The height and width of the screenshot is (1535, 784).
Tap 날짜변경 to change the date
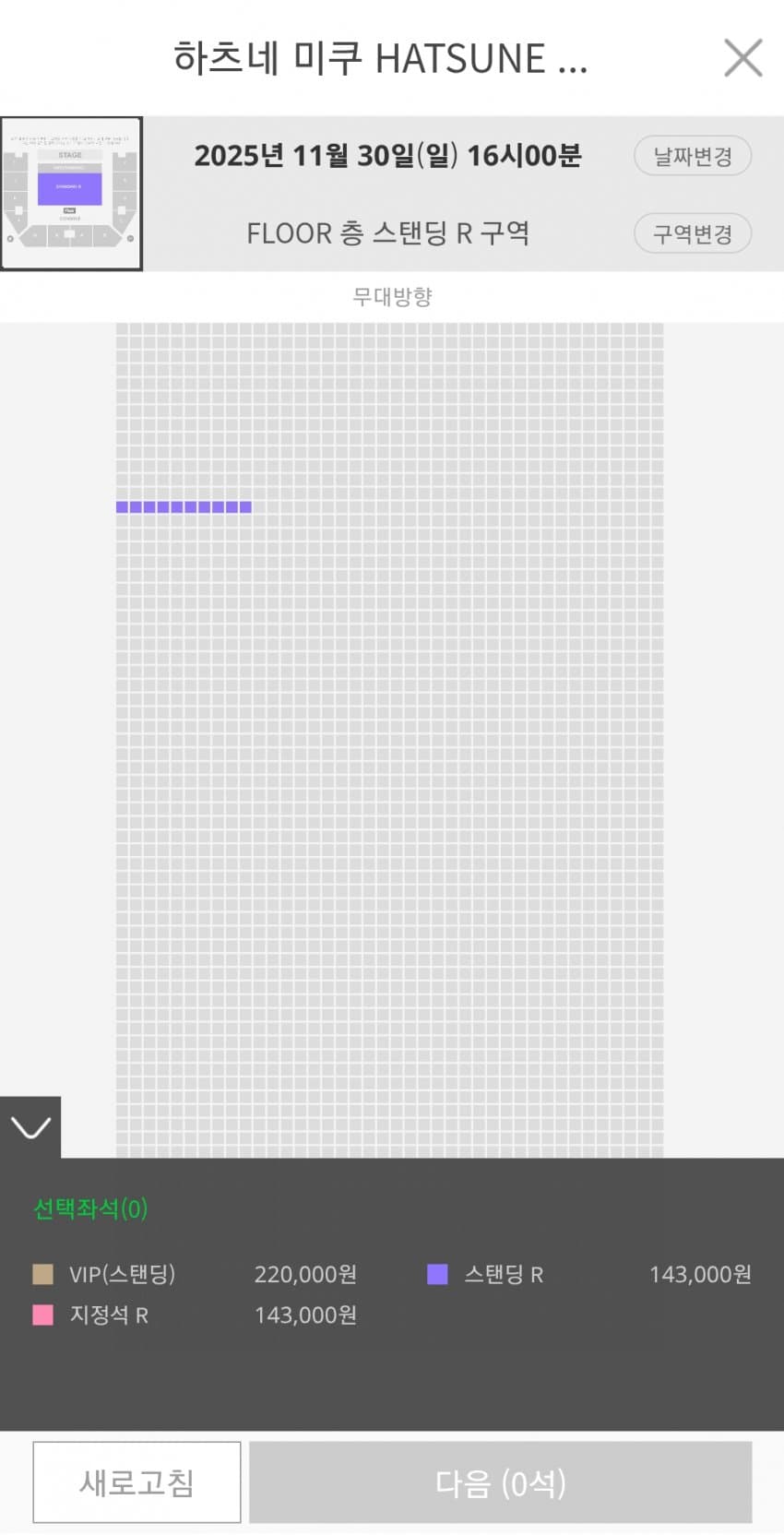tap(692, 156)
